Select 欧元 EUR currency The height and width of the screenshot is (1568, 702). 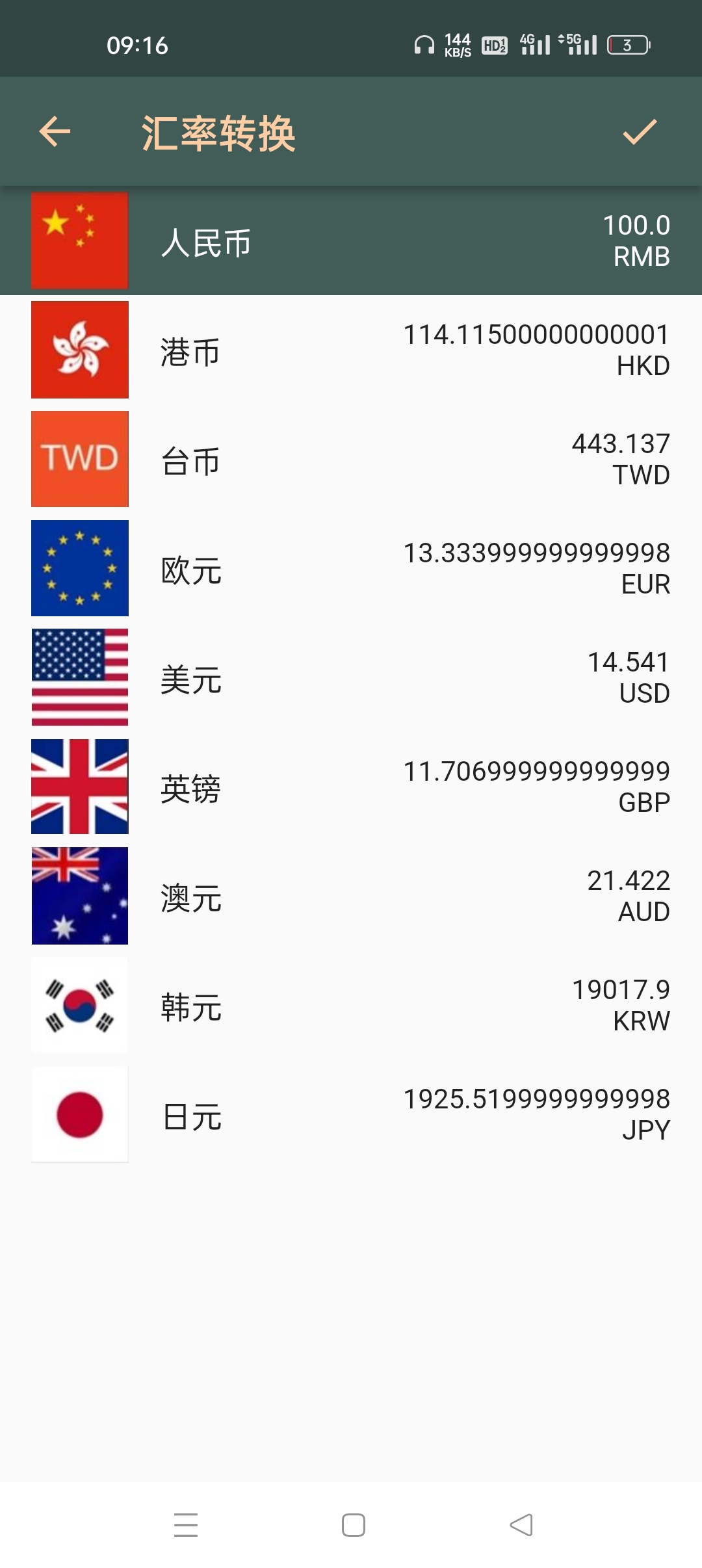coord(351,569)
